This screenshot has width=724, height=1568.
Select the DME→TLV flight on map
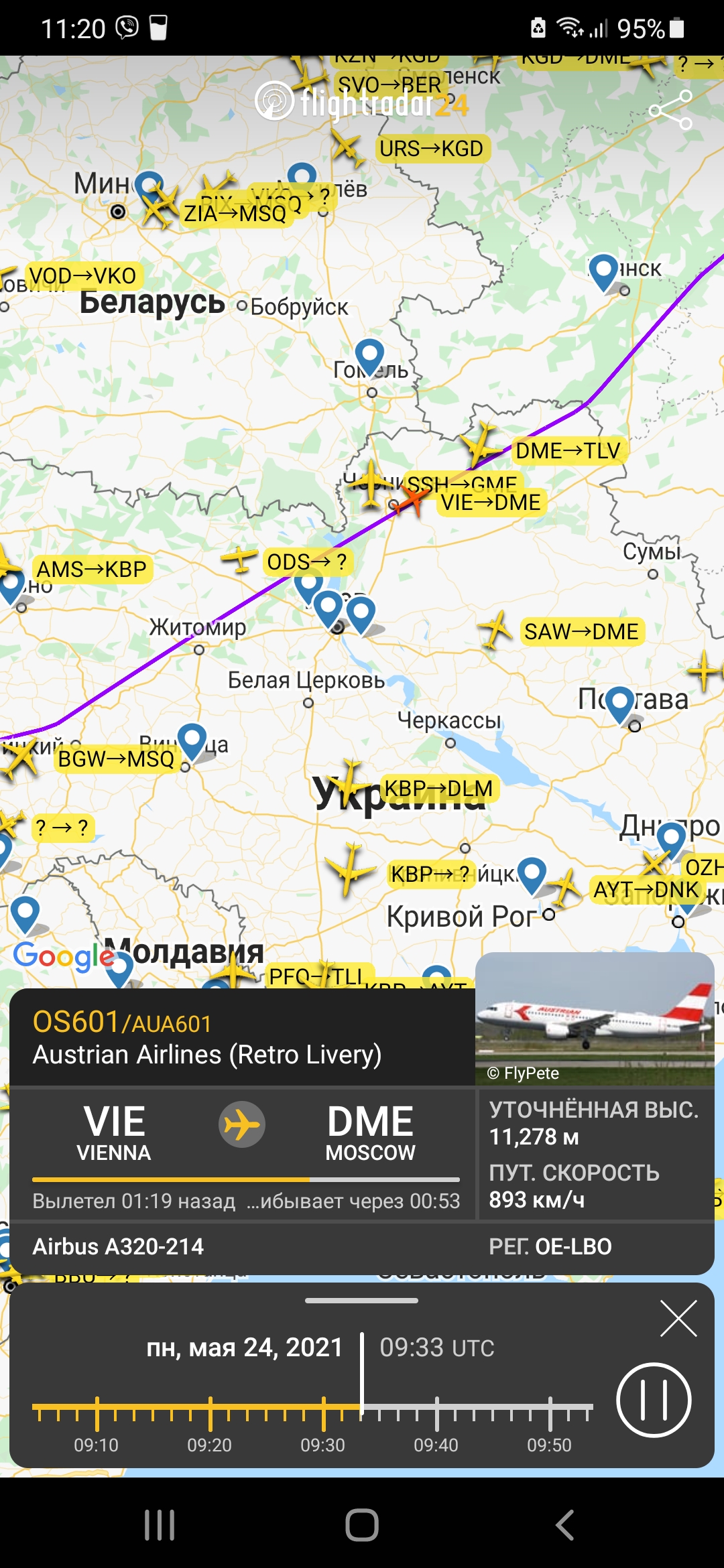567,450
